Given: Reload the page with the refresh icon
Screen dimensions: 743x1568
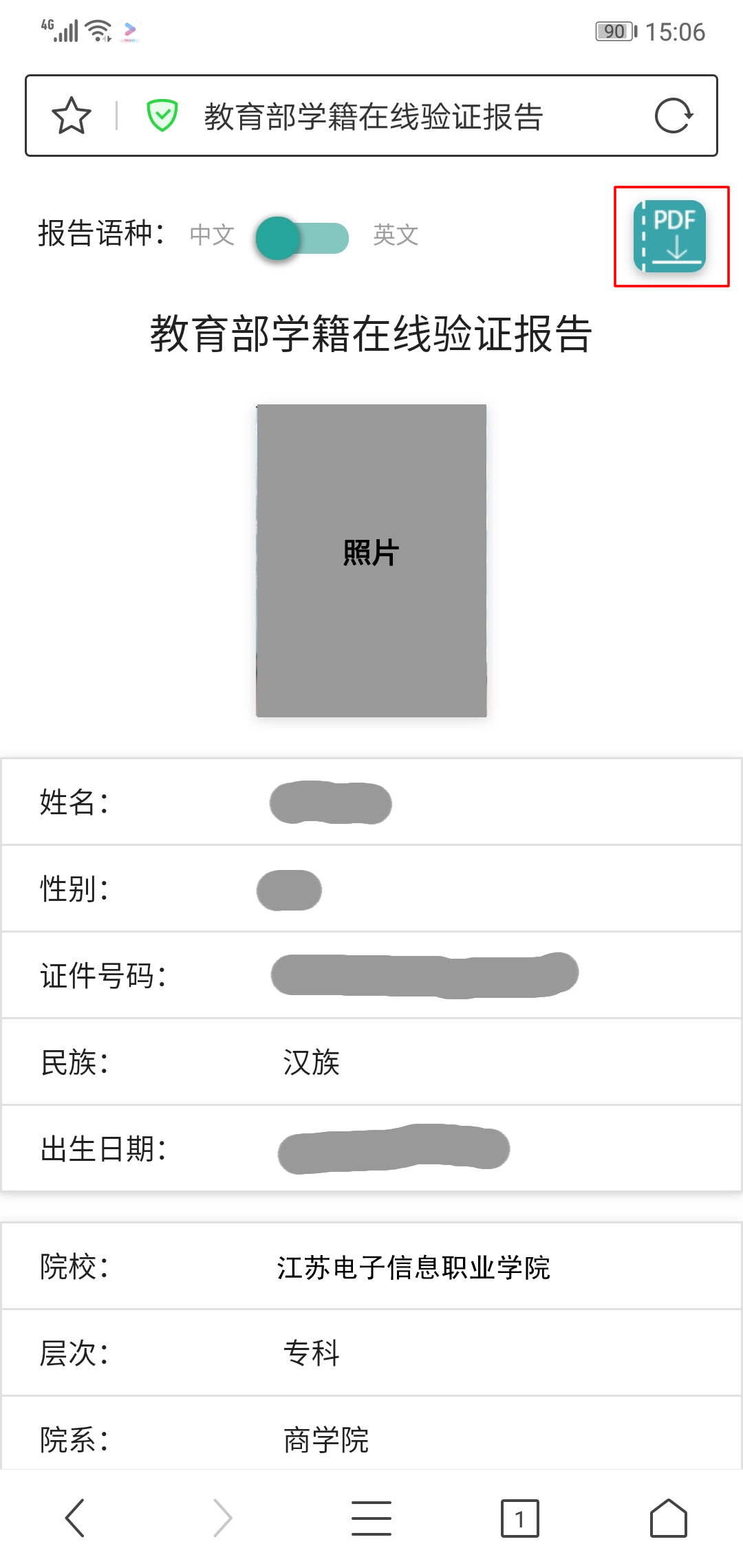Looking at the screenshot, I should click(673, 116).
